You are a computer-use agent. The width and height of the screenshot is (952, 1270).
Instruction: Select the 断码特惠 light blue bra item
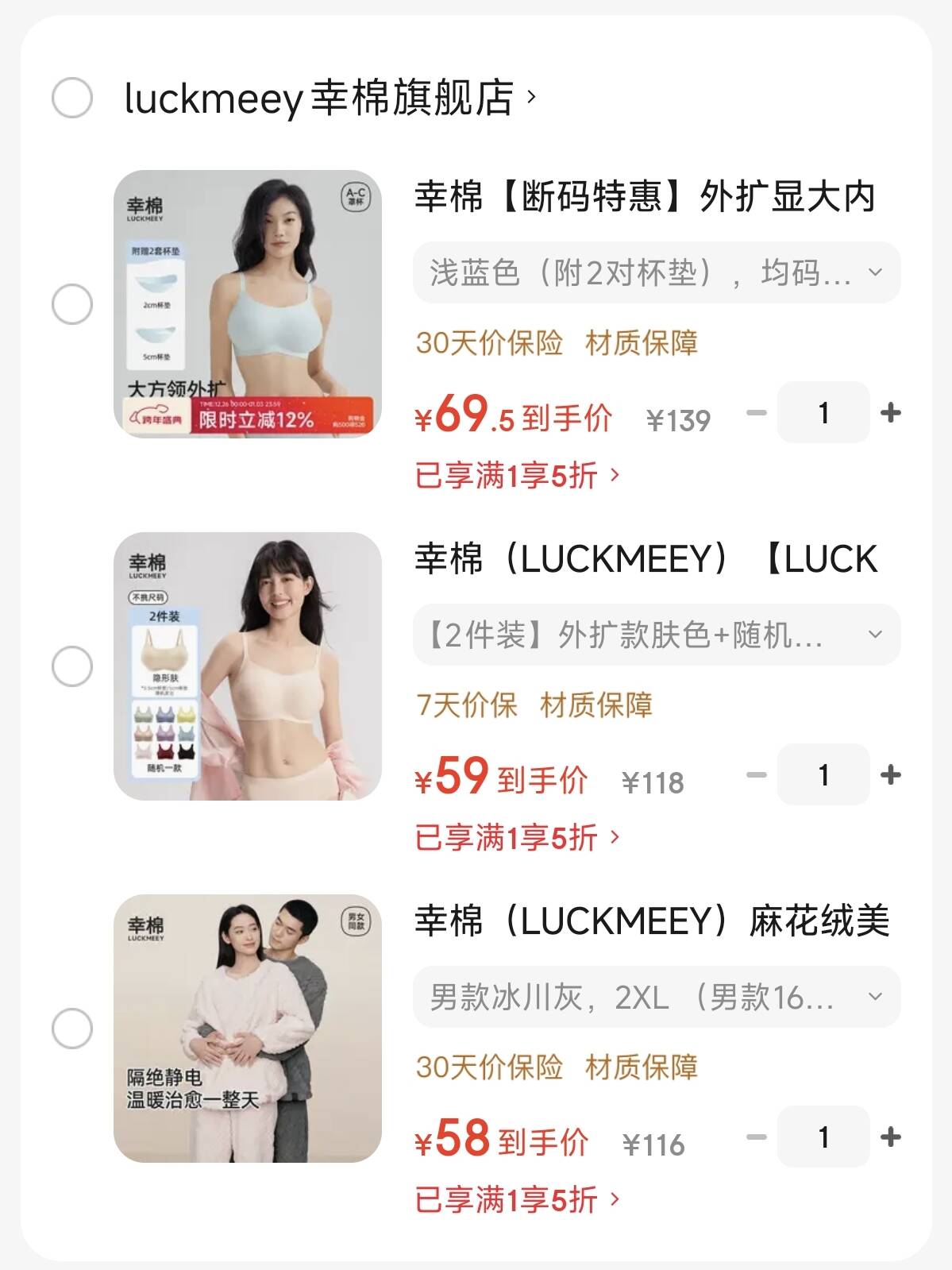(72, 304)
